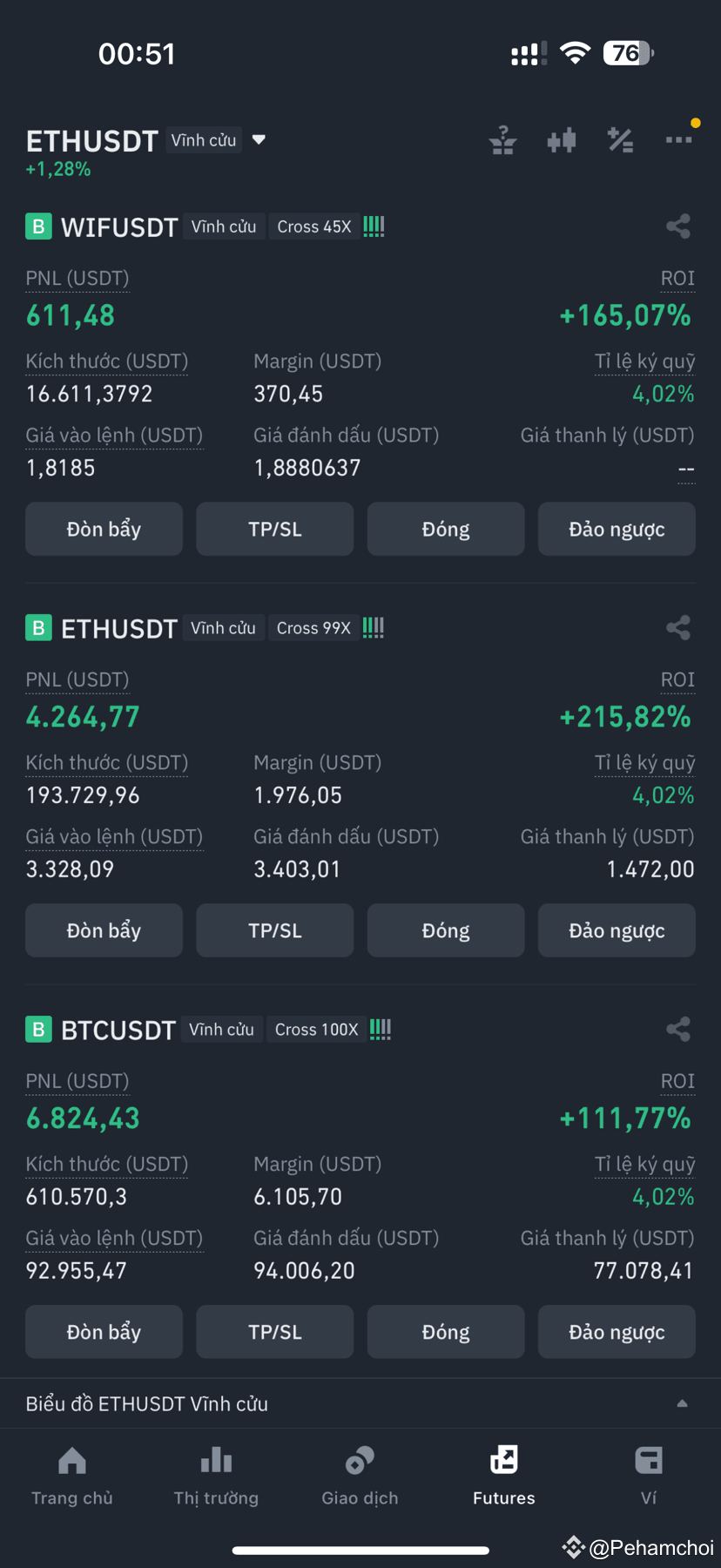Open the fee rate percent icon
The height and width of the screenshot is (1568, 721).
click(x=620, y=139)
